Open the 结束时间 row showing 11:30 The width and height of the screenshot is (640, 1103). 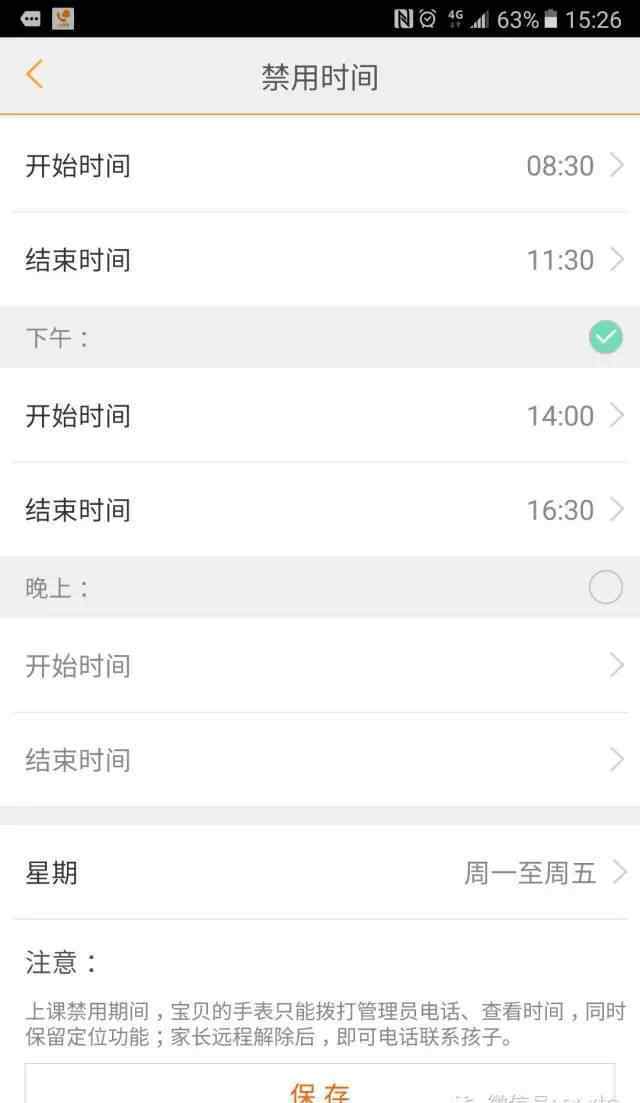point(320,260)
